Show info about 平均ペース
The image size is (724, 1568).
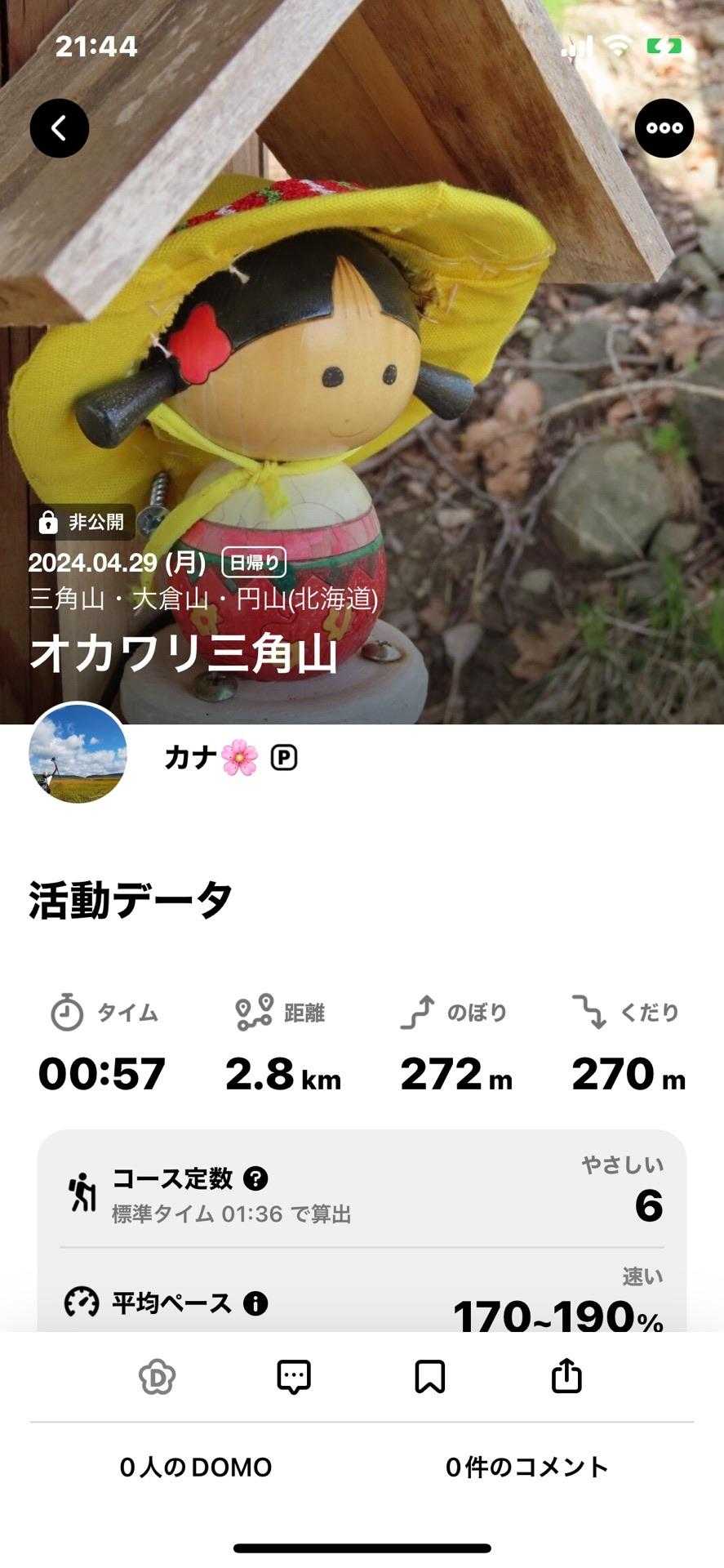point(255,1303)
